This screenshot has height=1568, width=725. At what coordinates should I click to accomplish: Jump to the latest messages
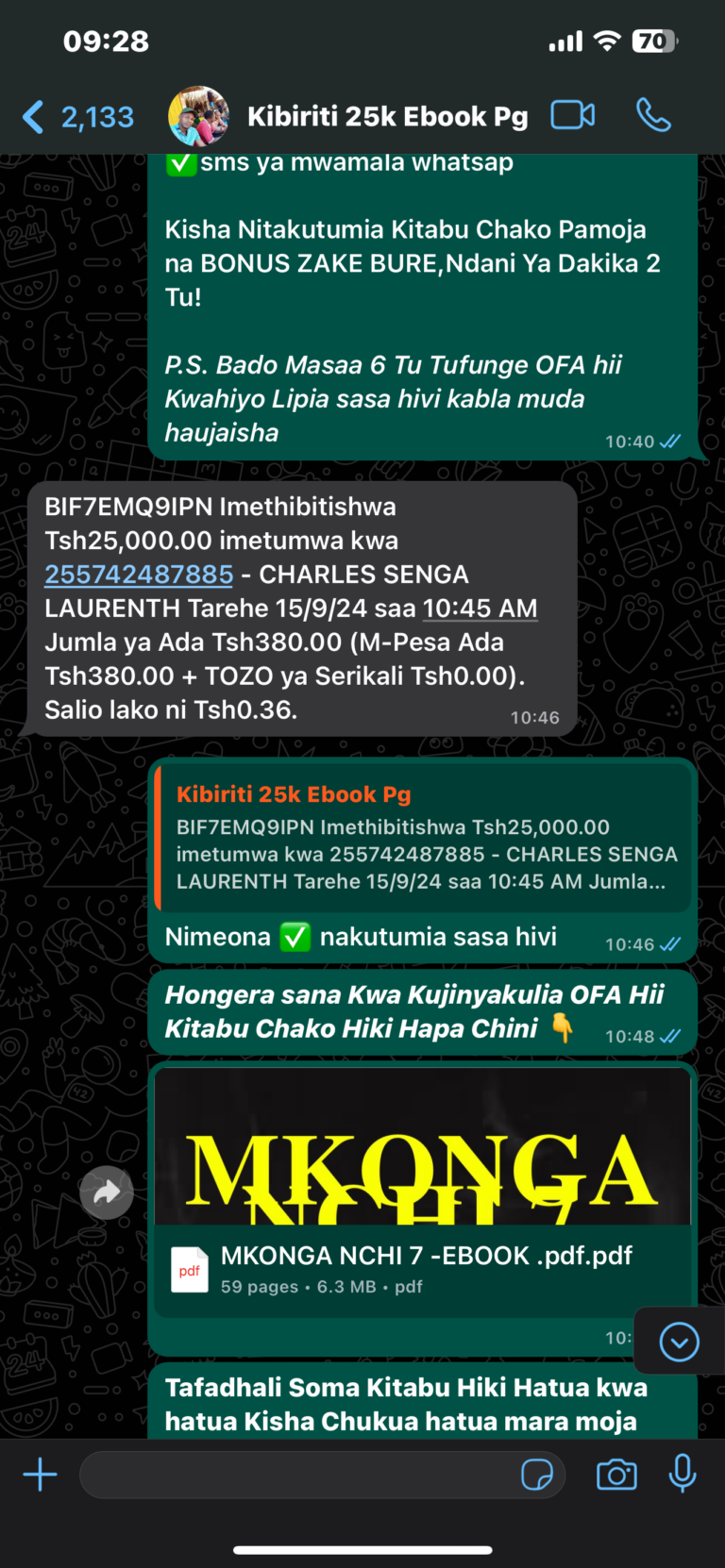679,1341
